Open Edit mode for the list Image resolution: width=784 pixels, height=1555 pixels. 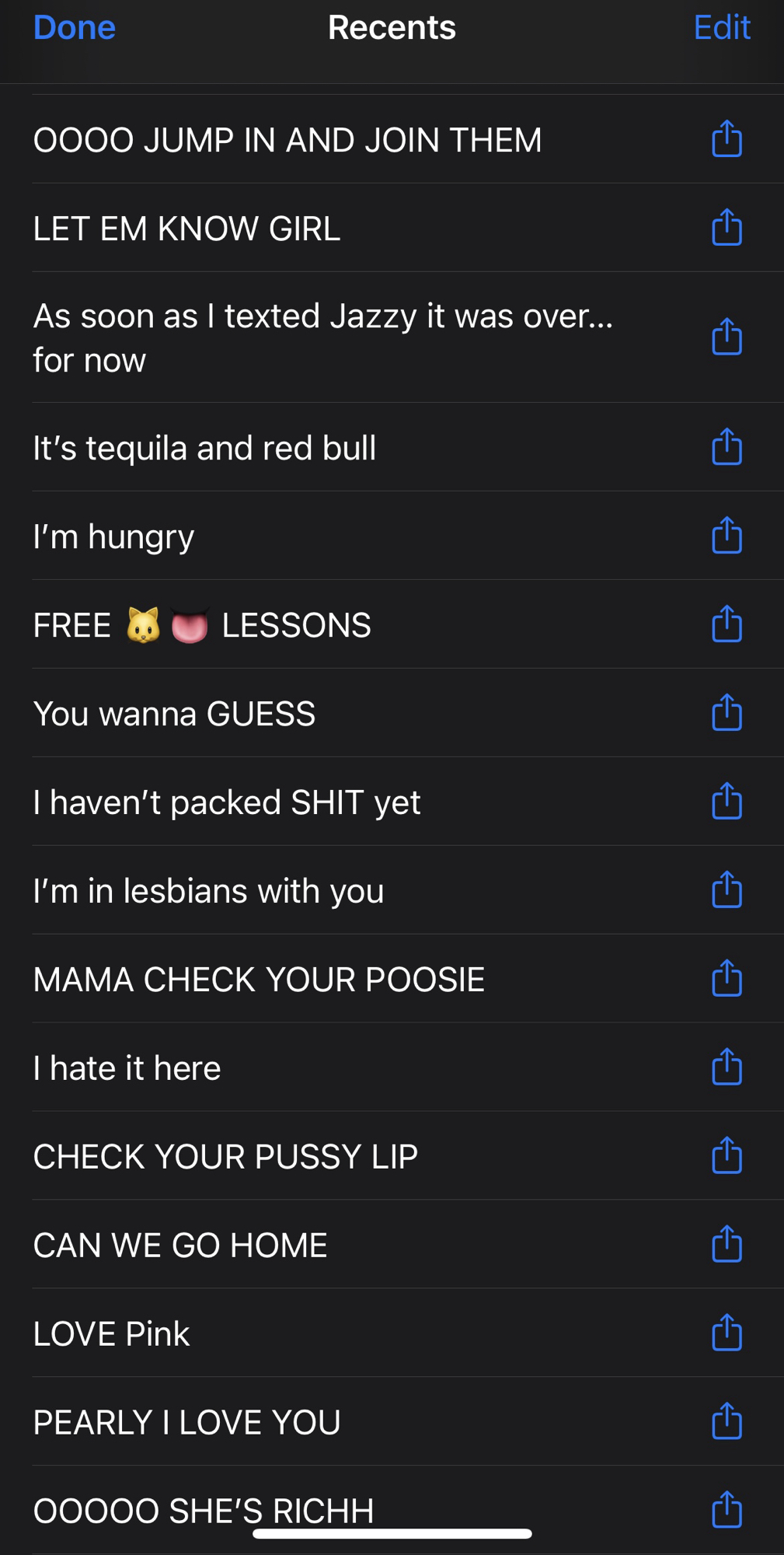pyautogui.click(x=721, y=28)
